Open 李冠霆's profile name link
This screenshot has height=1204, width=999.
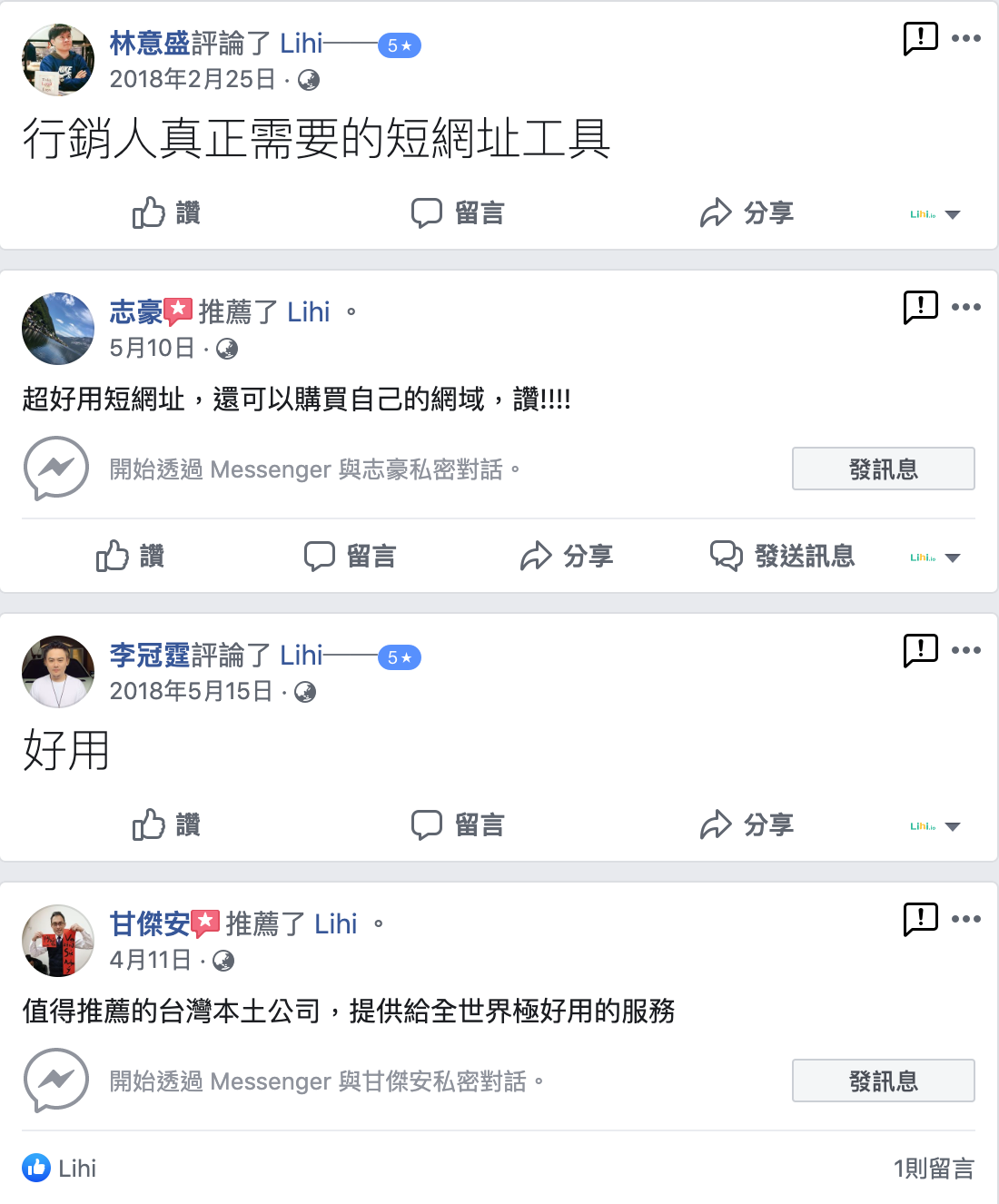[150, 655]
